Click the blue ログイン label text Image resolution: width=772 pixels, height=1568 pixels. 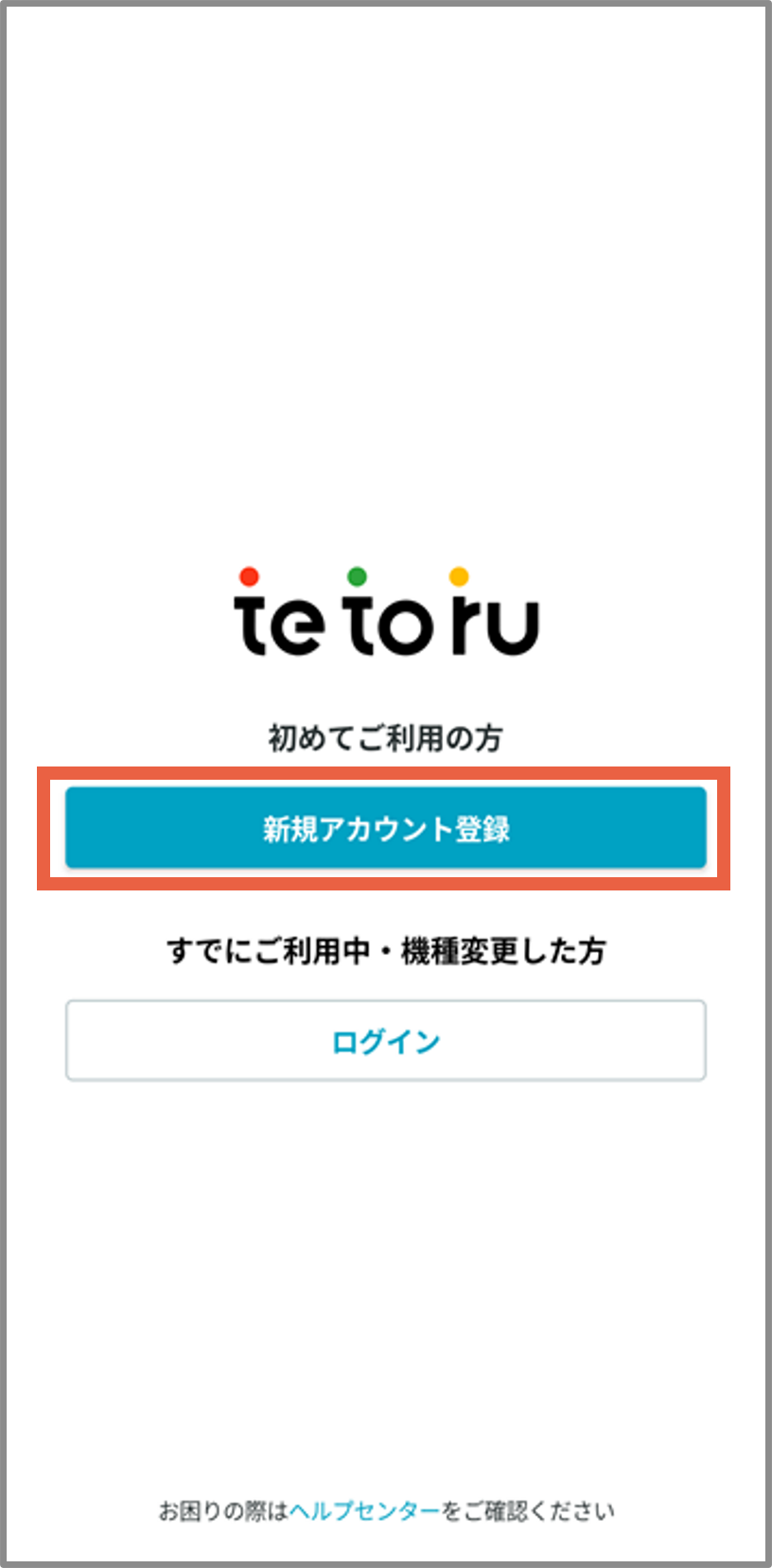[386, 1039]
